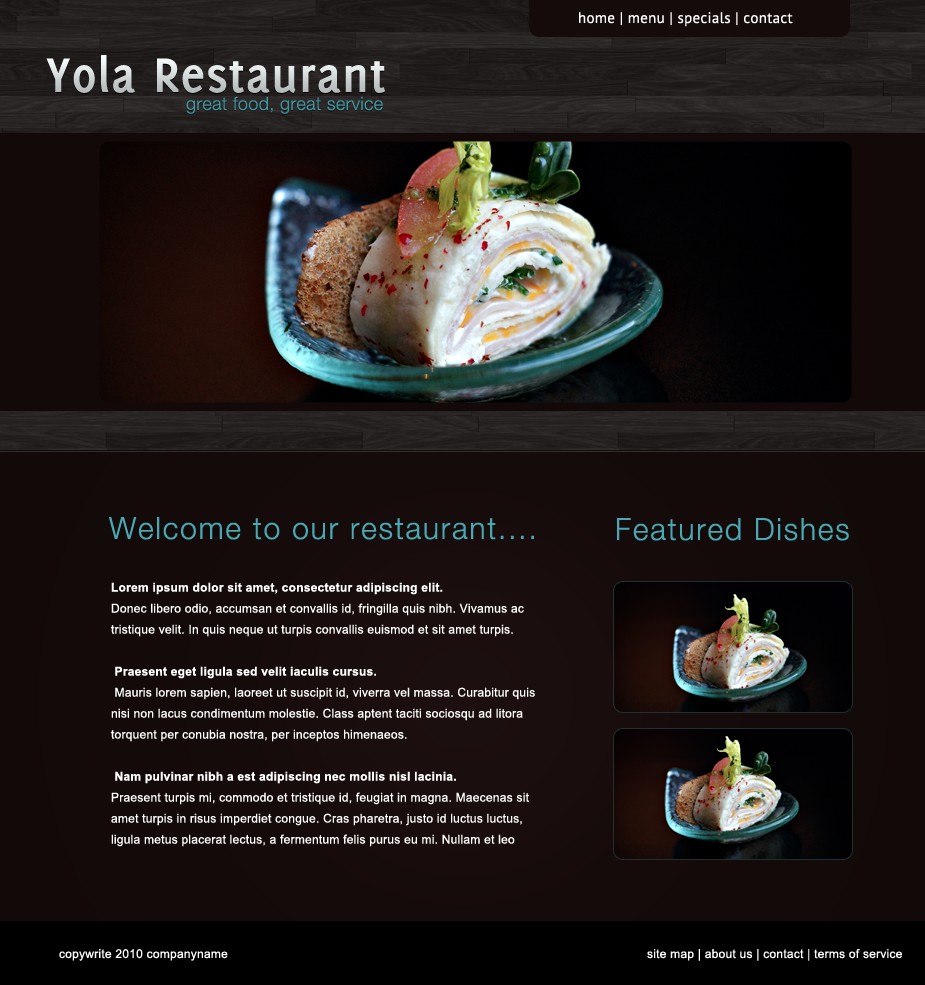View the terms of service
The image size is (925, 985).
[x=858, y=954]
